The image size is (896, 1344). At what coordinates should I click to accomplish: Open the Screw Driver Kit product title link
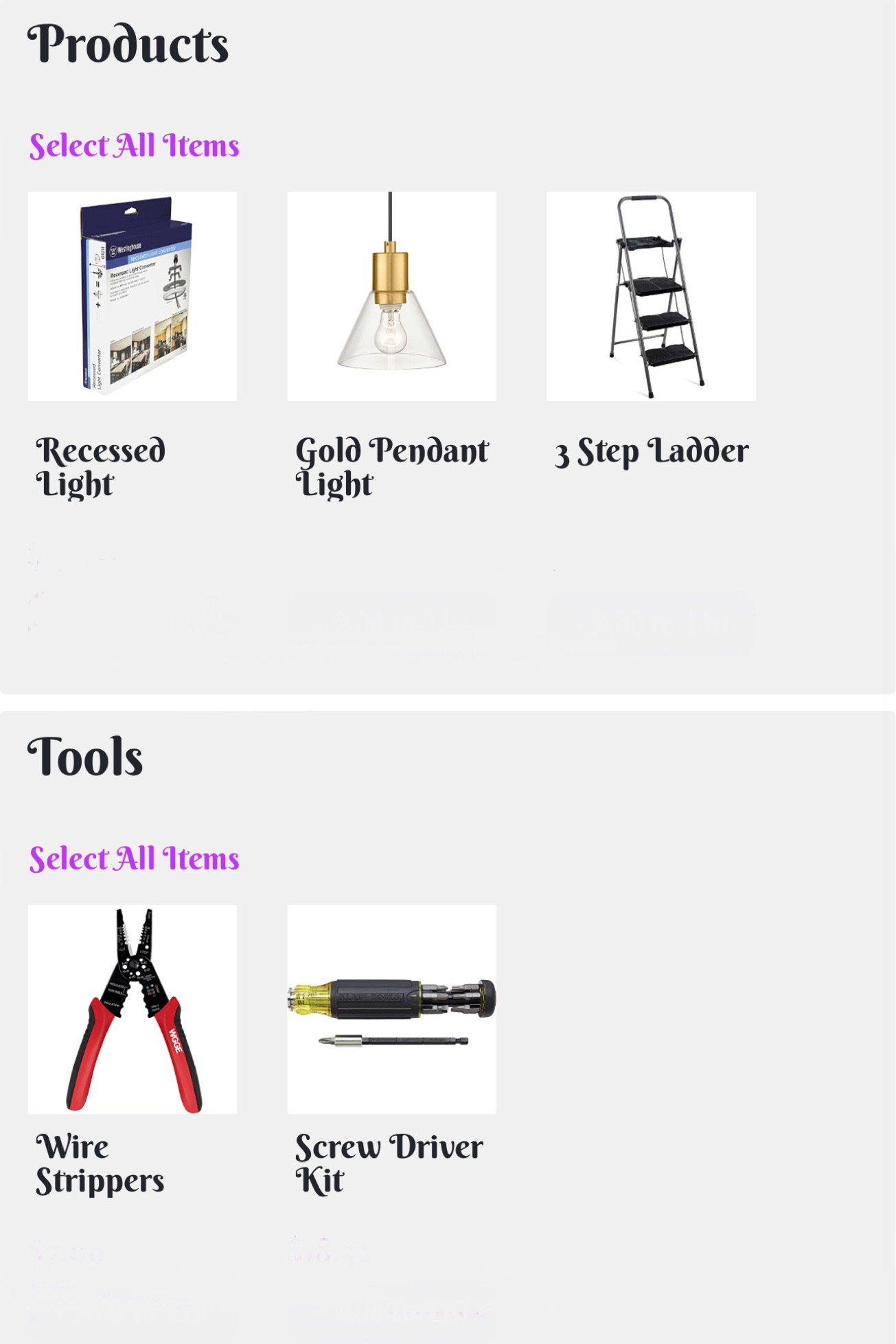tap(388, 1163)
